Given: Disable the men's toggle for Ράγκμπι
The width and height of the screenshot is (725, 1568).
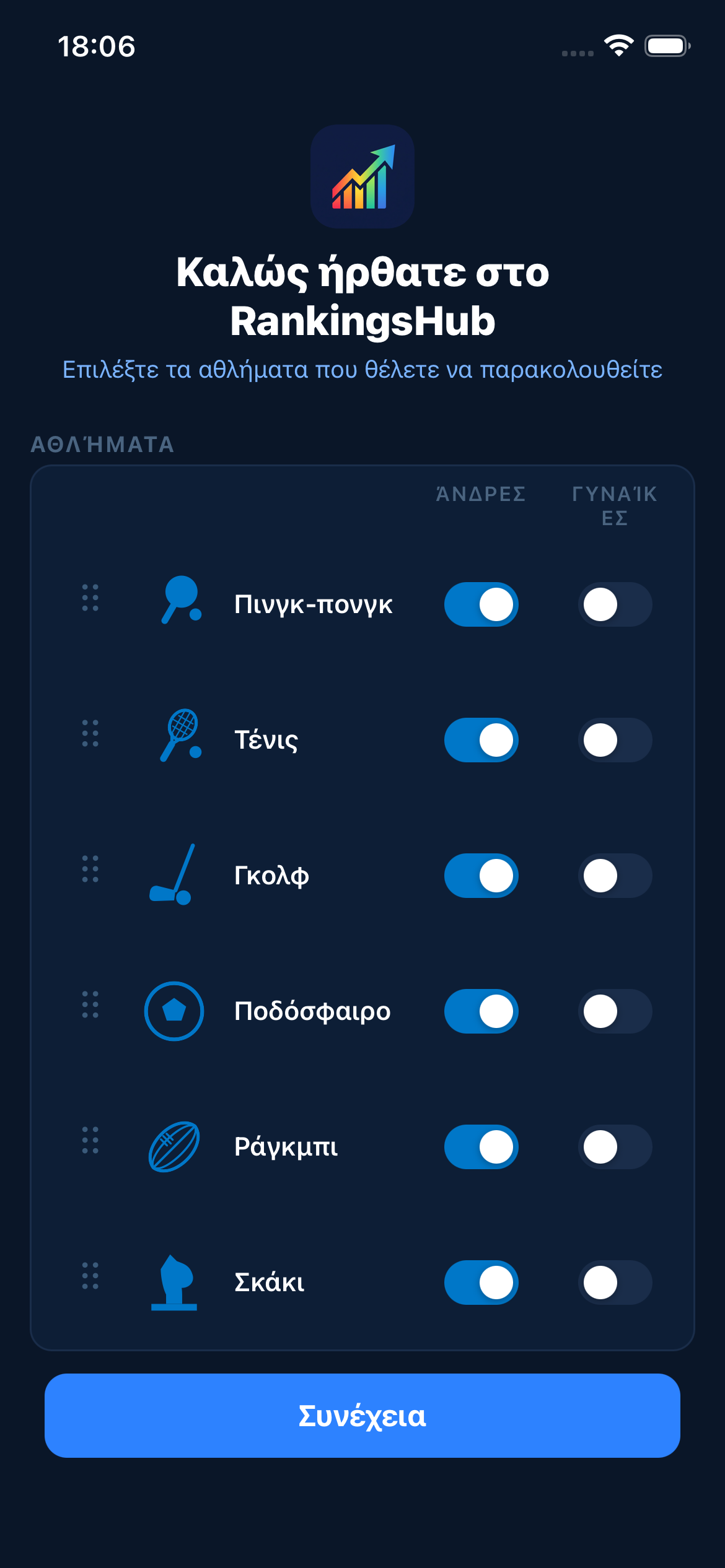Looking at the screenshot, I should (481, 1147).
